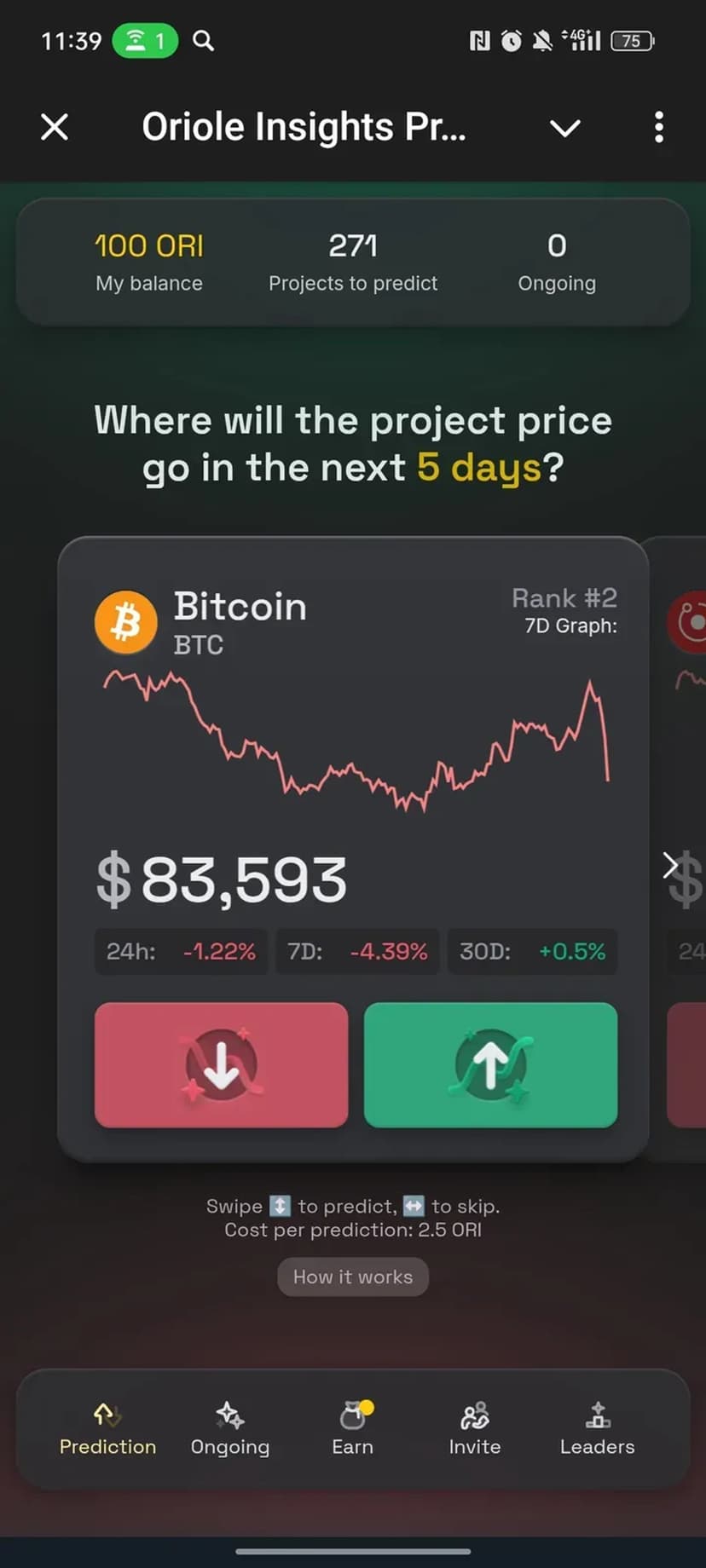View the Leaders tab
Viewport: 706px width, 1568px height.
click(597, 1428)
